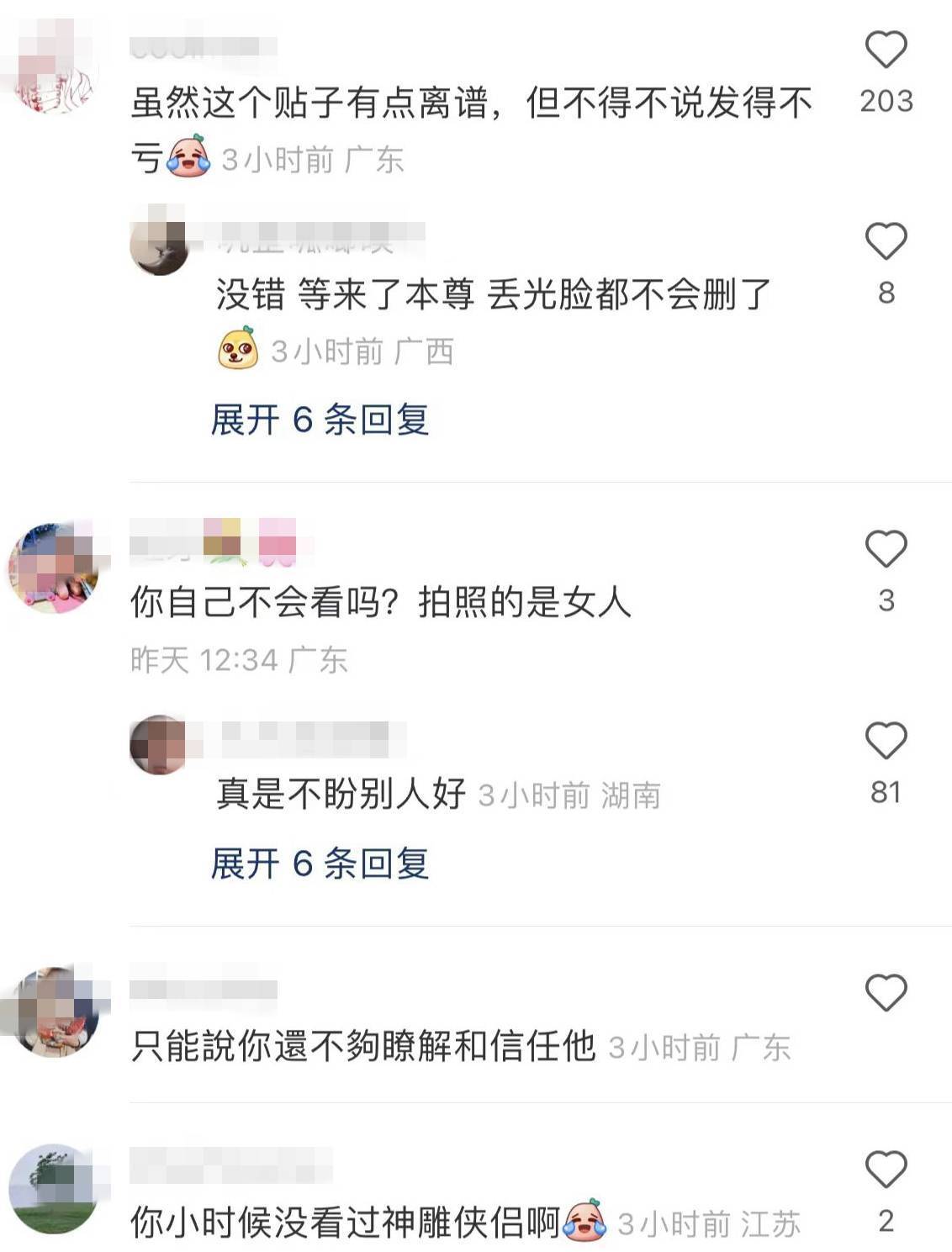Like the comment 只能說你還不夠瞭解和信任他
Viewport: 952px width, 1252px height.
(x=886, y=993)
